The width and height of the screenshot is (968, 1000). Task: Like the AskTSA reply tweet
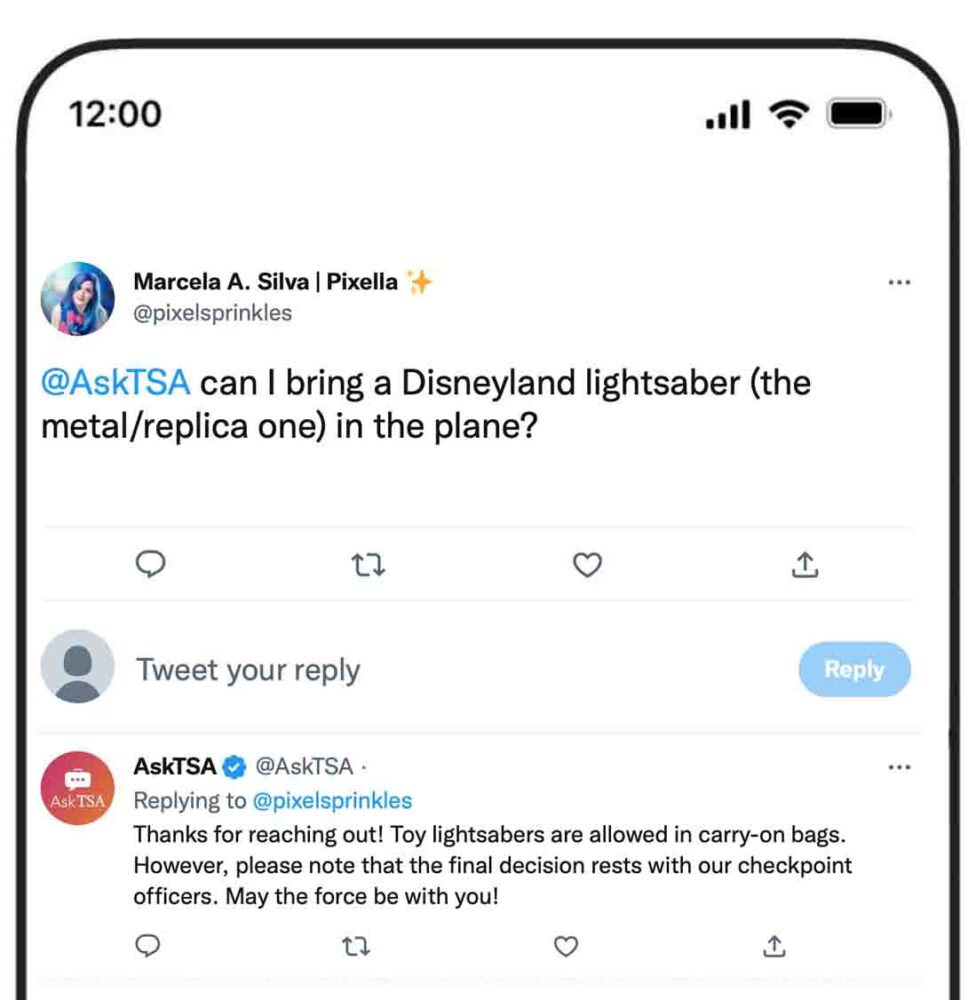click(x=567, y=945)
